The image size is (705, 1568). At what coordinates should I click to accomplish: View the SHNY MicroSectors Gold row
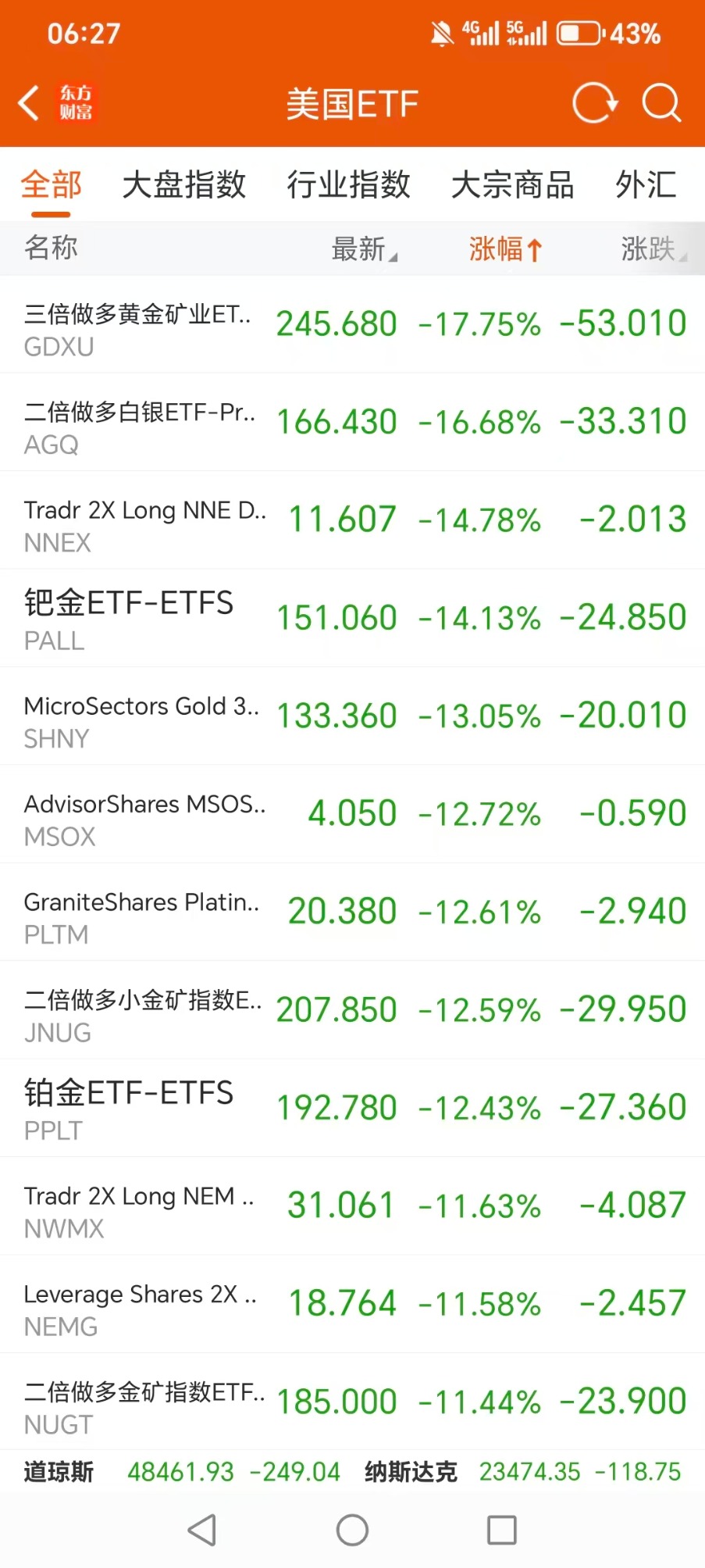[x=351, y=716]
